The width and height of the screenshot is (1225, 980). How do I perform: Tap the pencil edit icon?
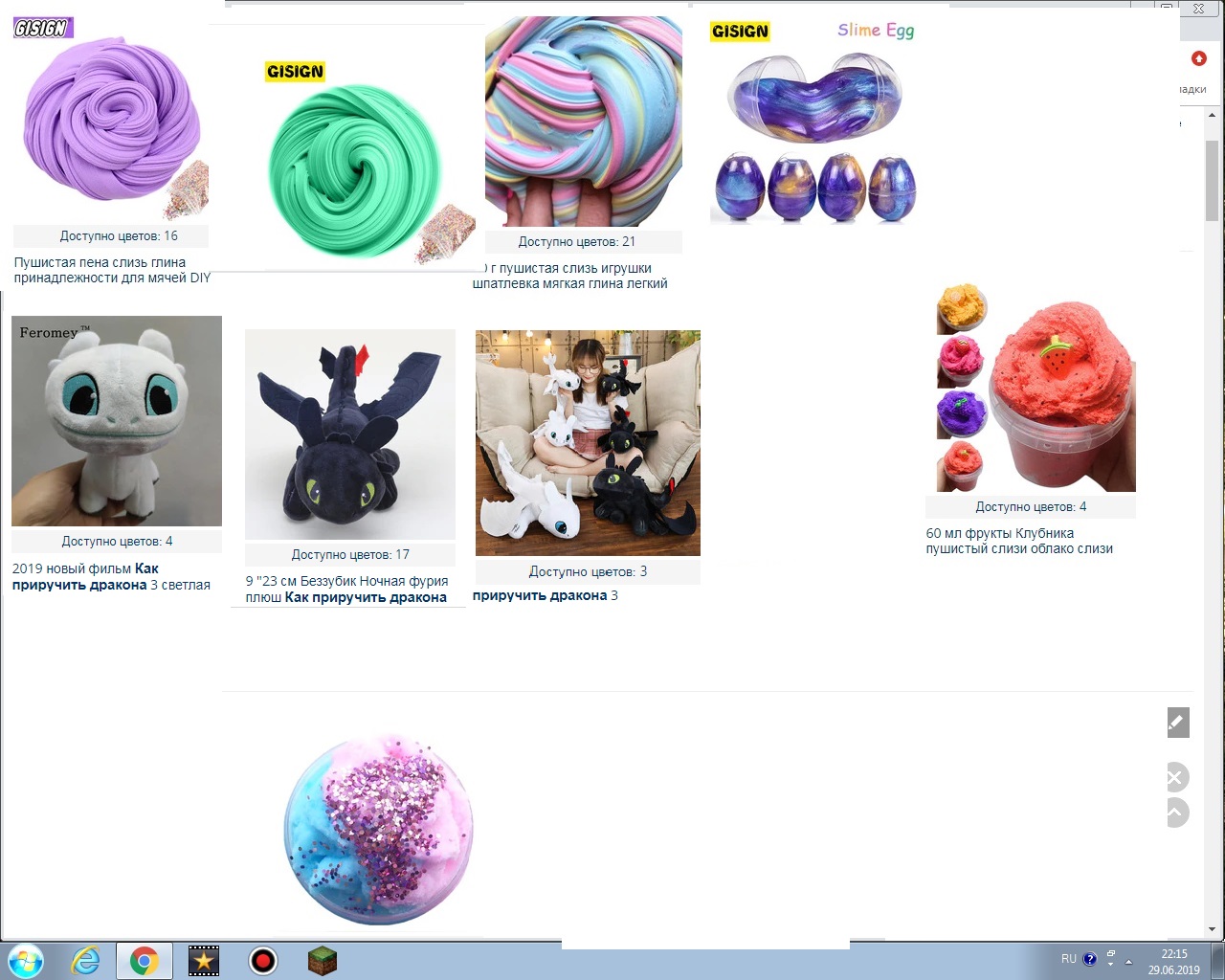[x=1178, y=723]
